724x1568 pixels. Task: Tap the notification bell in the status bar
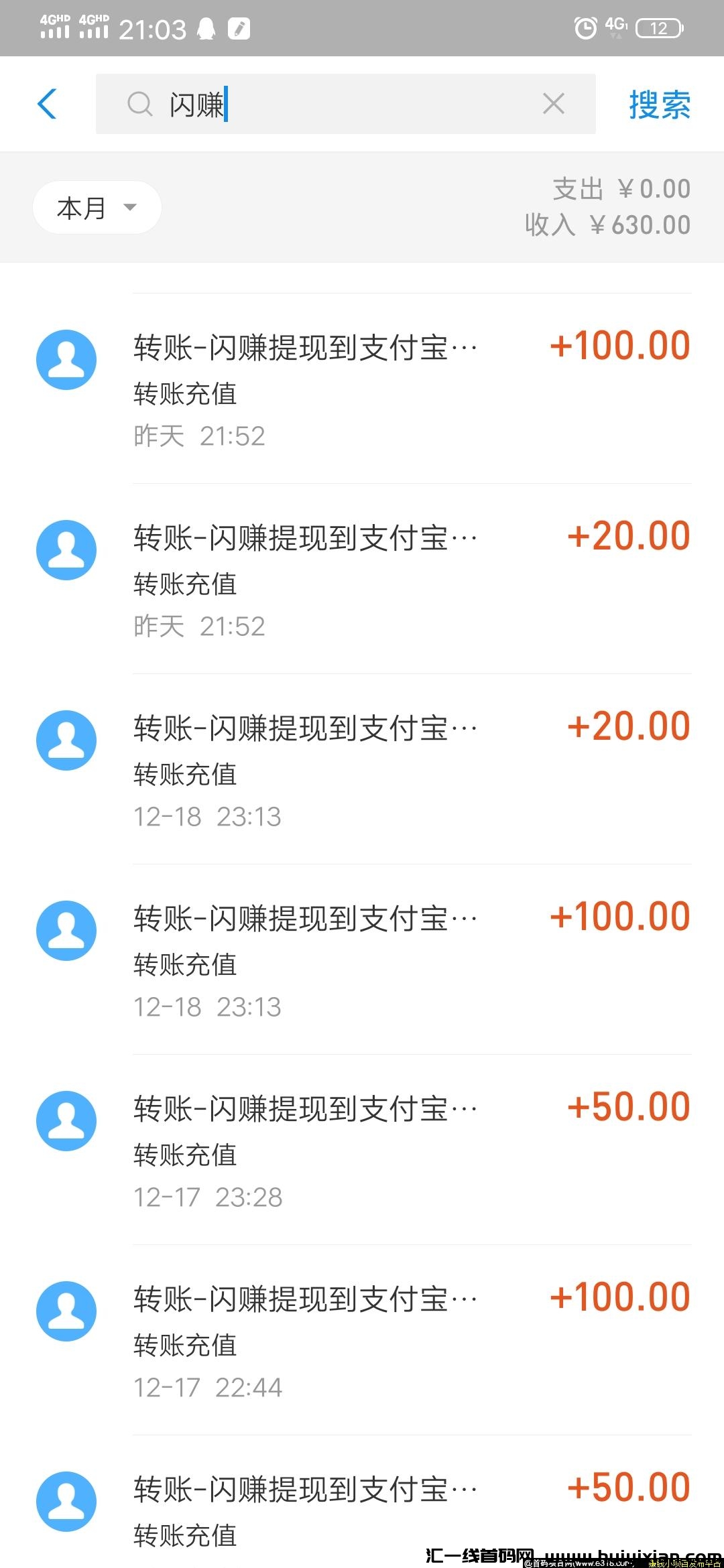click(207, 28)
